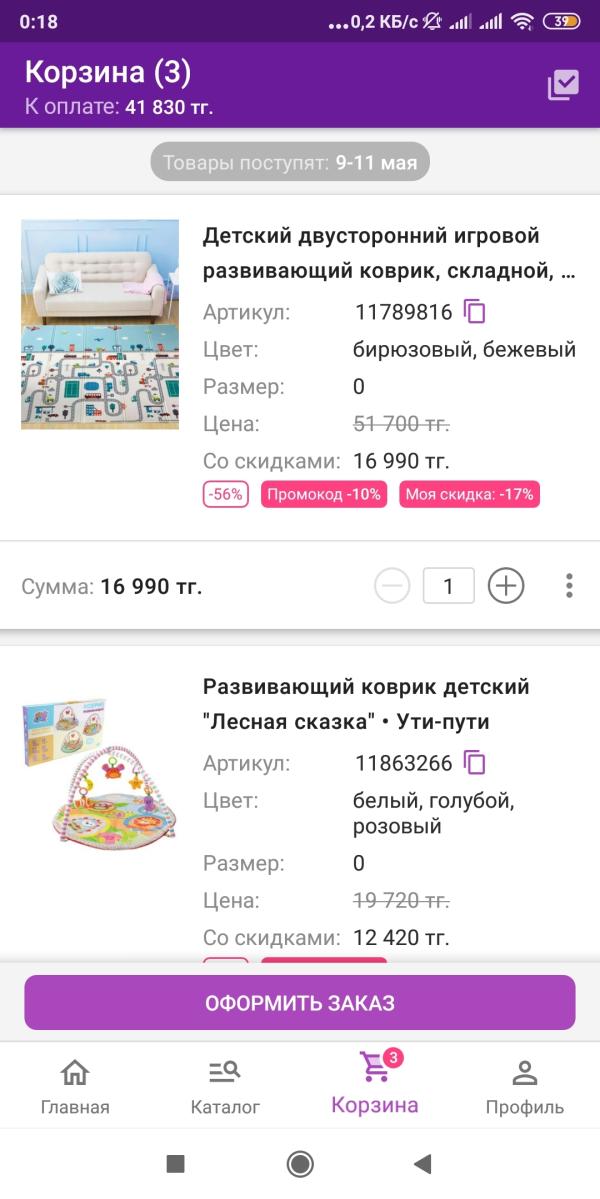This screenshot has width=600, height=1199.
Task: Tap the ОФОРМИТЬ ЗАКАЗ button
Action: coord(300,1002)
